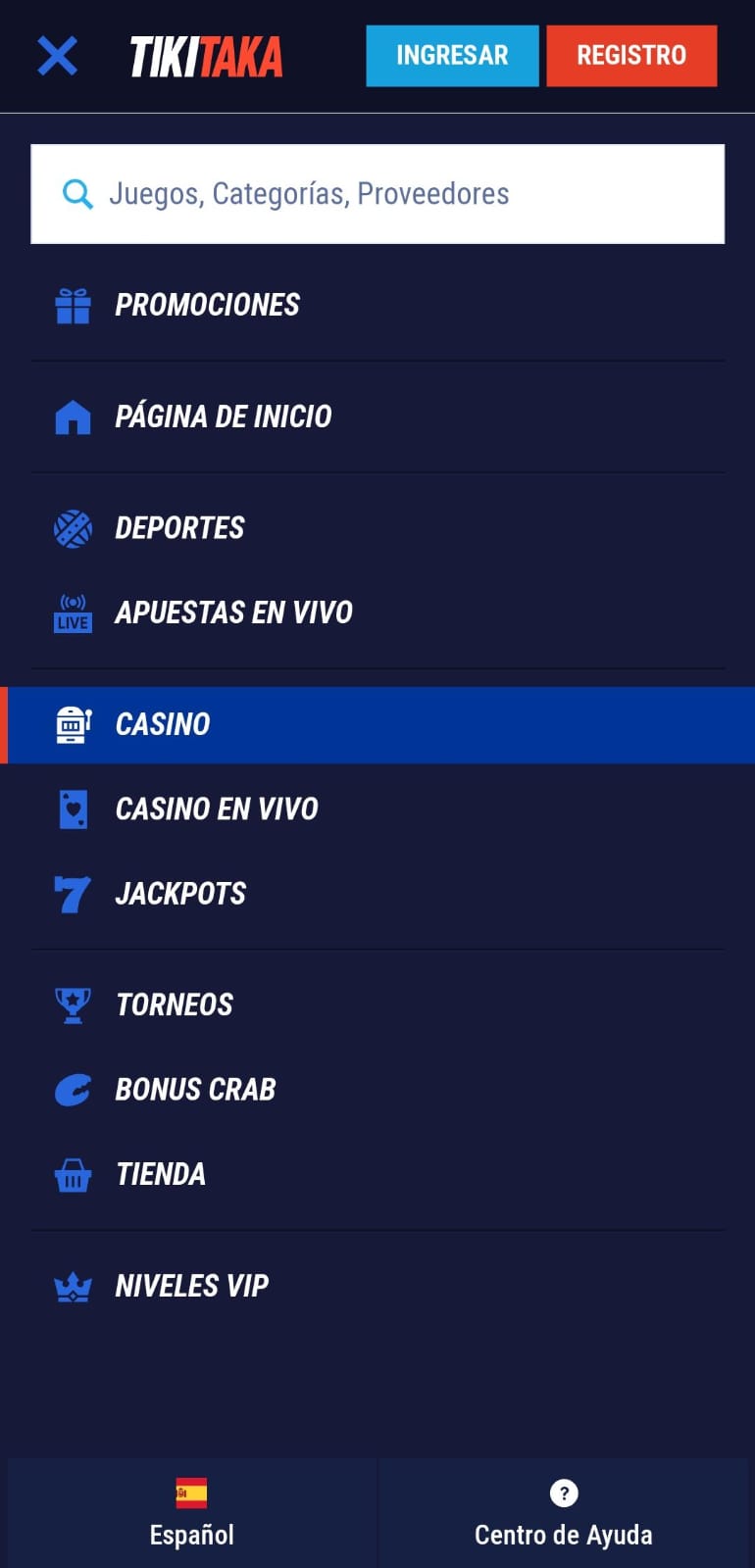Open the Casino section
Image resolution: width=755 pixels, height=1568 pixels.
click(163, 725)
